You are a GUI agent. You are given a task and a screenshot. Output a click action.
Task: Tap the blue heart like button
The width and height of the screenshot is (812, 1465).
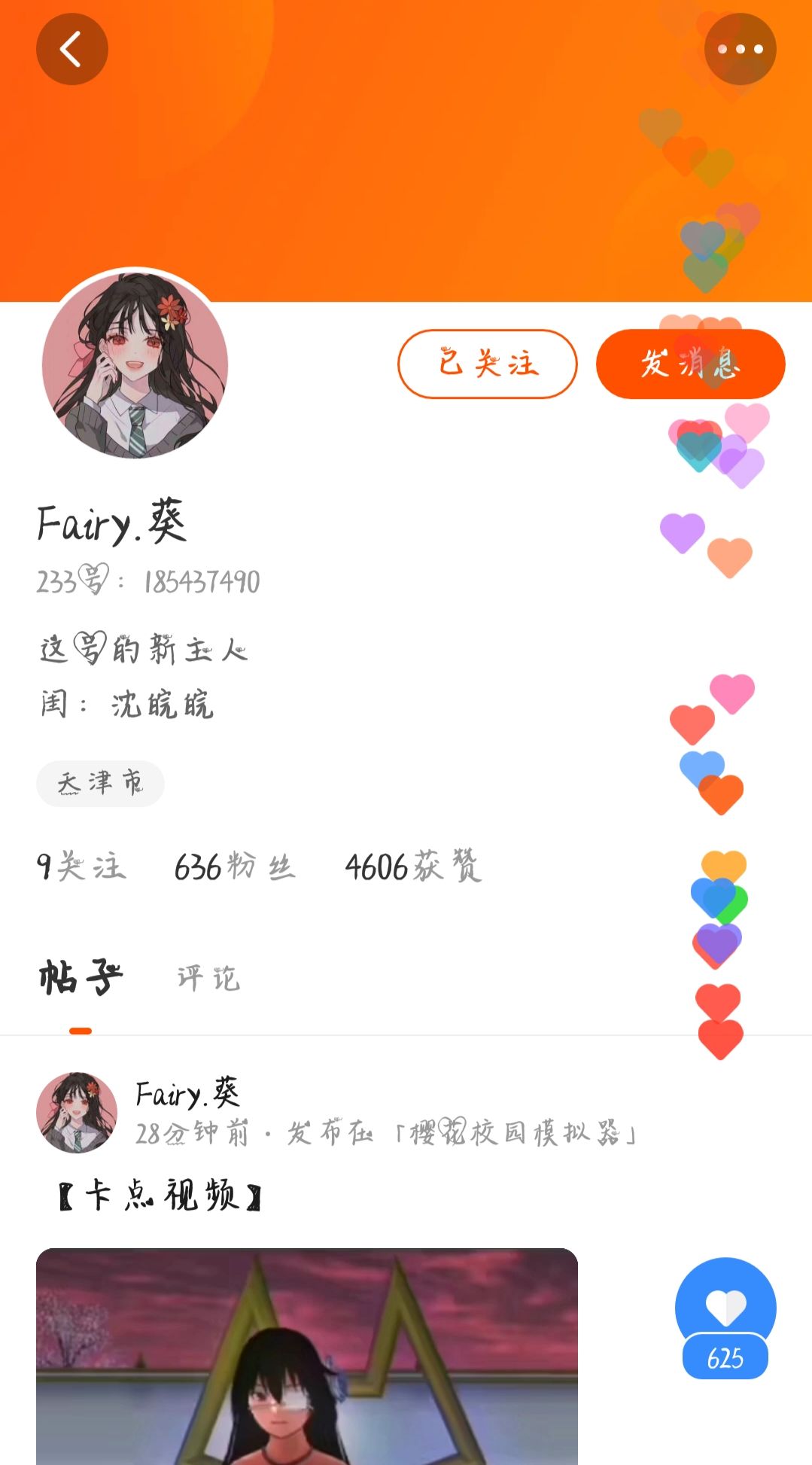point(725,1308)
